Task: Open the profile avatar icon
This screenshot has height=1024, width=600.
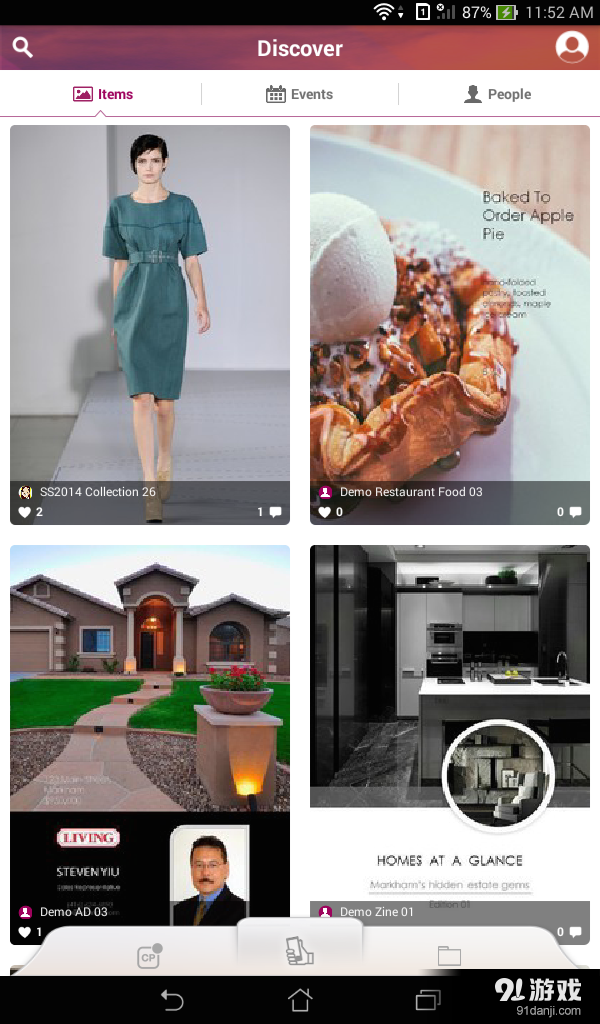Action: 571,47
